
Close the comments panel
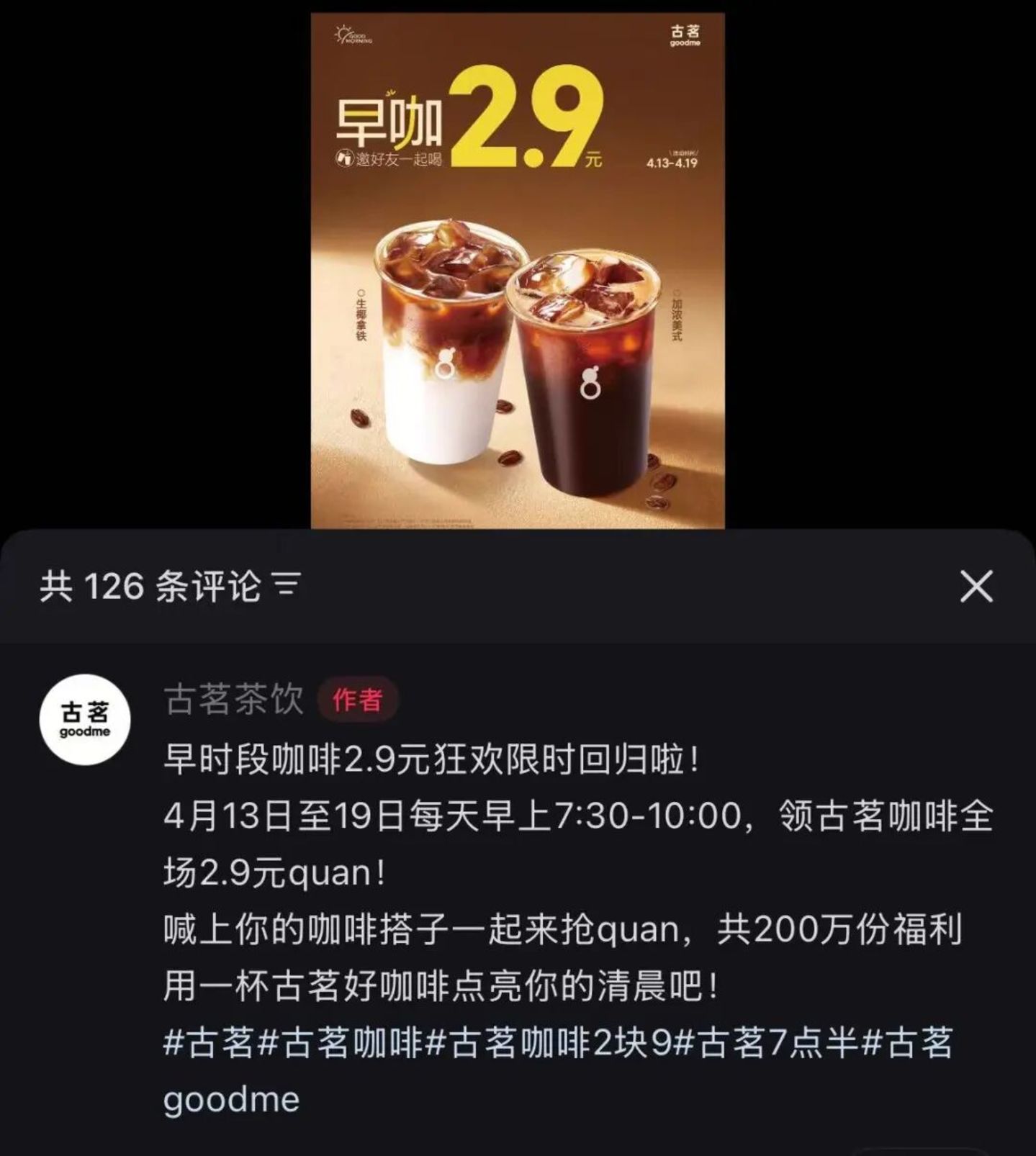click(976, 586)
